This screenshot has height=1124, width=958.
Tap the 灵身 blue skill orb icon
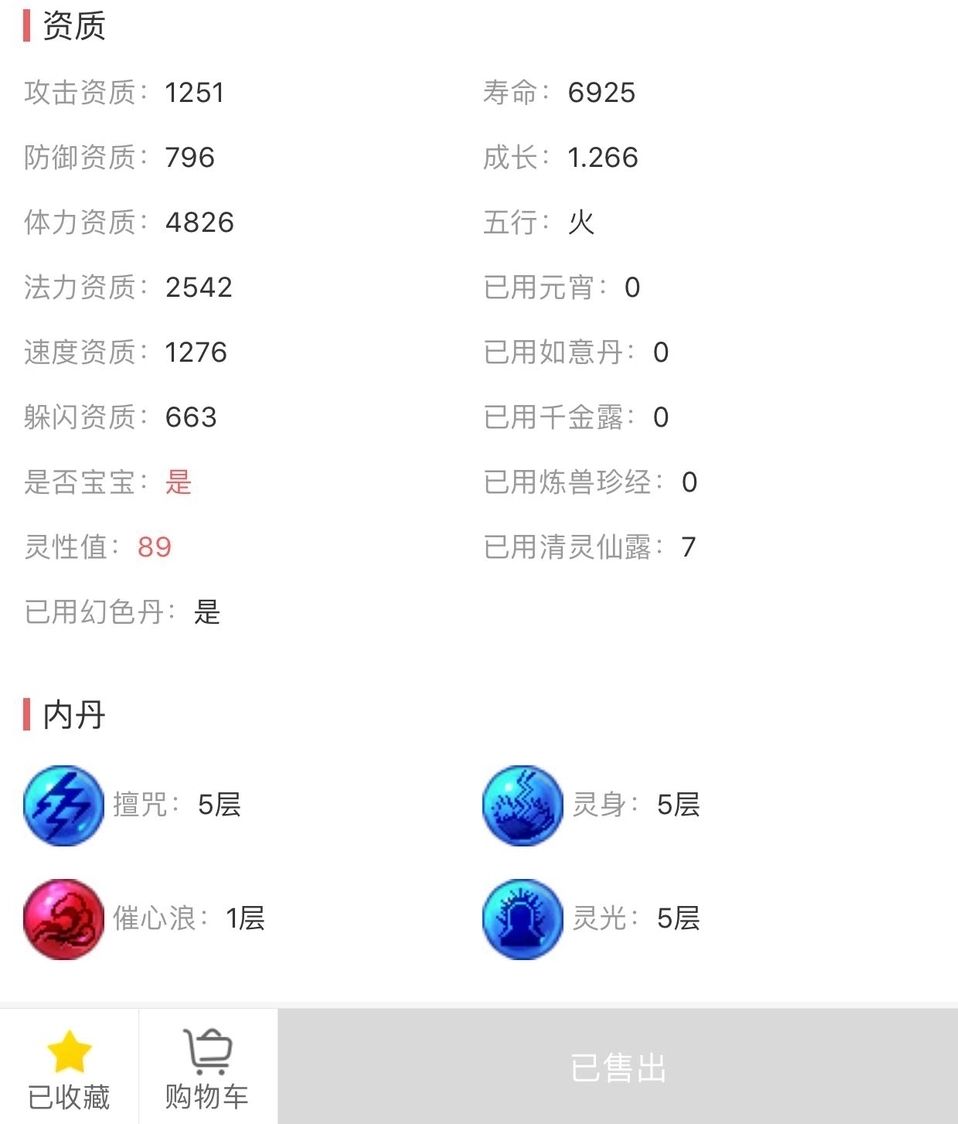coord(522,806)
